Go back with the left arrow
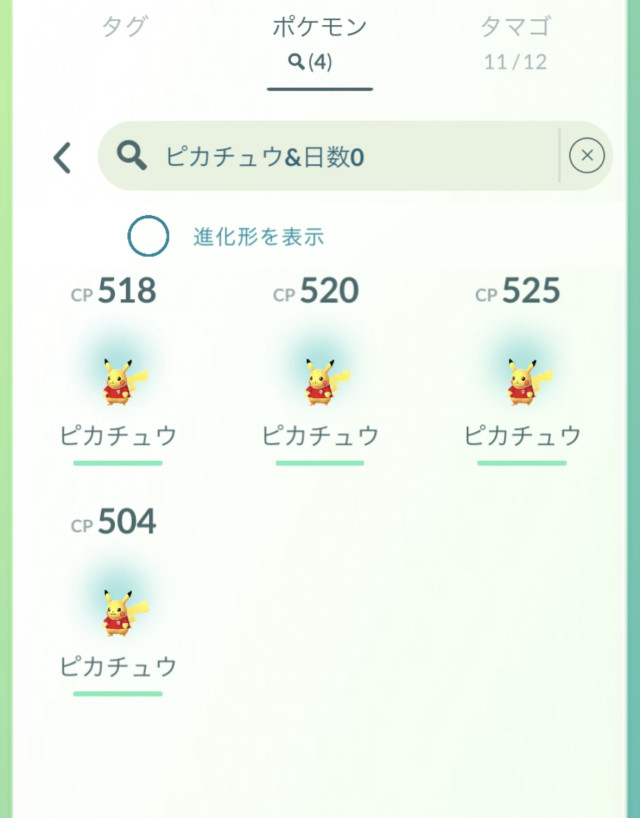This screenshot has height=818, width=640. coord(62,157)
